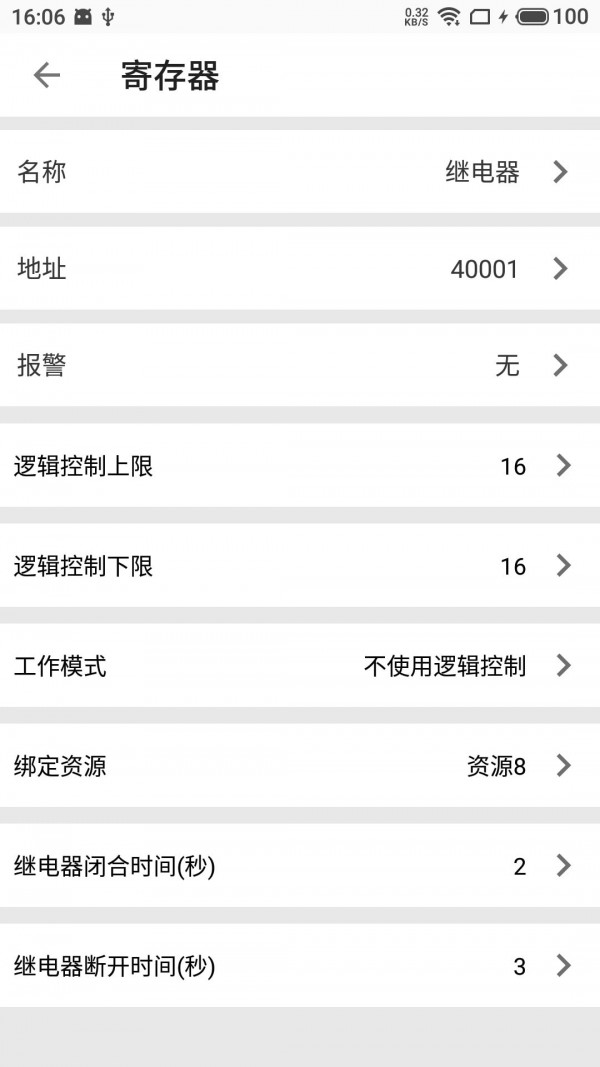Edit 继电器断开时间(秒)
Screen dimensions: 600x1067
[300, 966]
